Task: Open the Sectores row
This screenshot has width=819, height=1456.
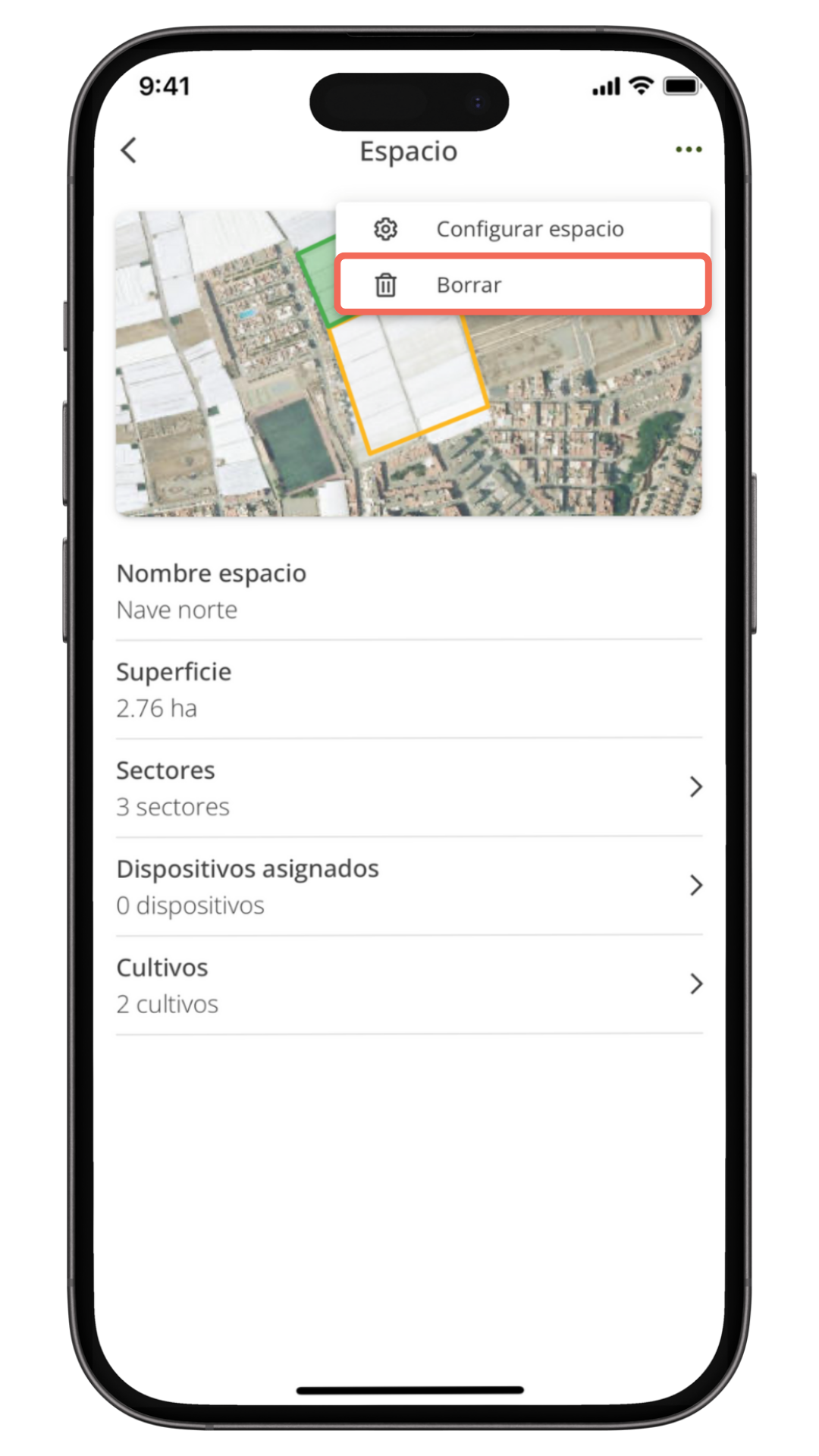Action: coord(409,788)
